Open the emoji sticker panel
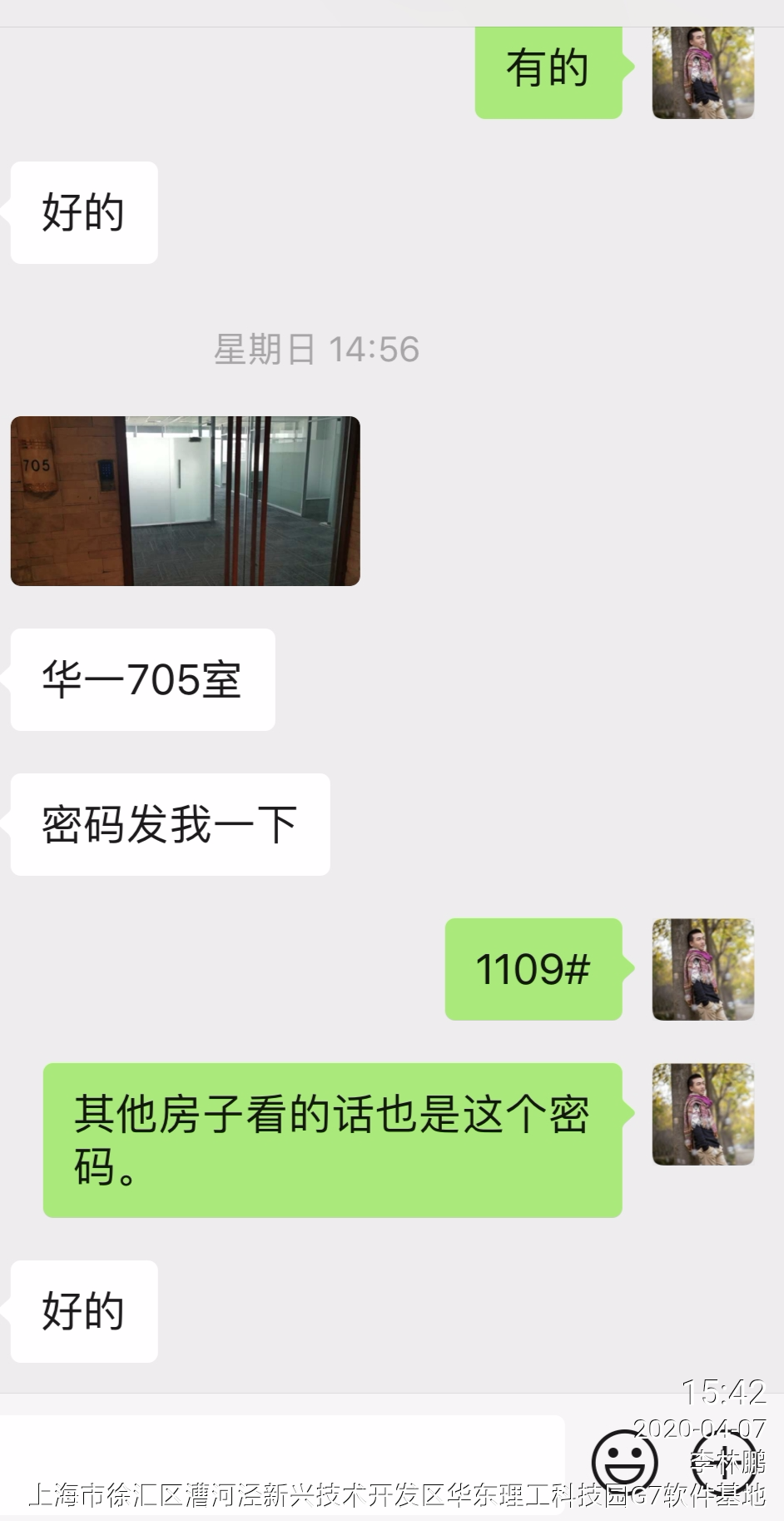Screen dimensions: 784x1521 click(x=624, y=1462)
